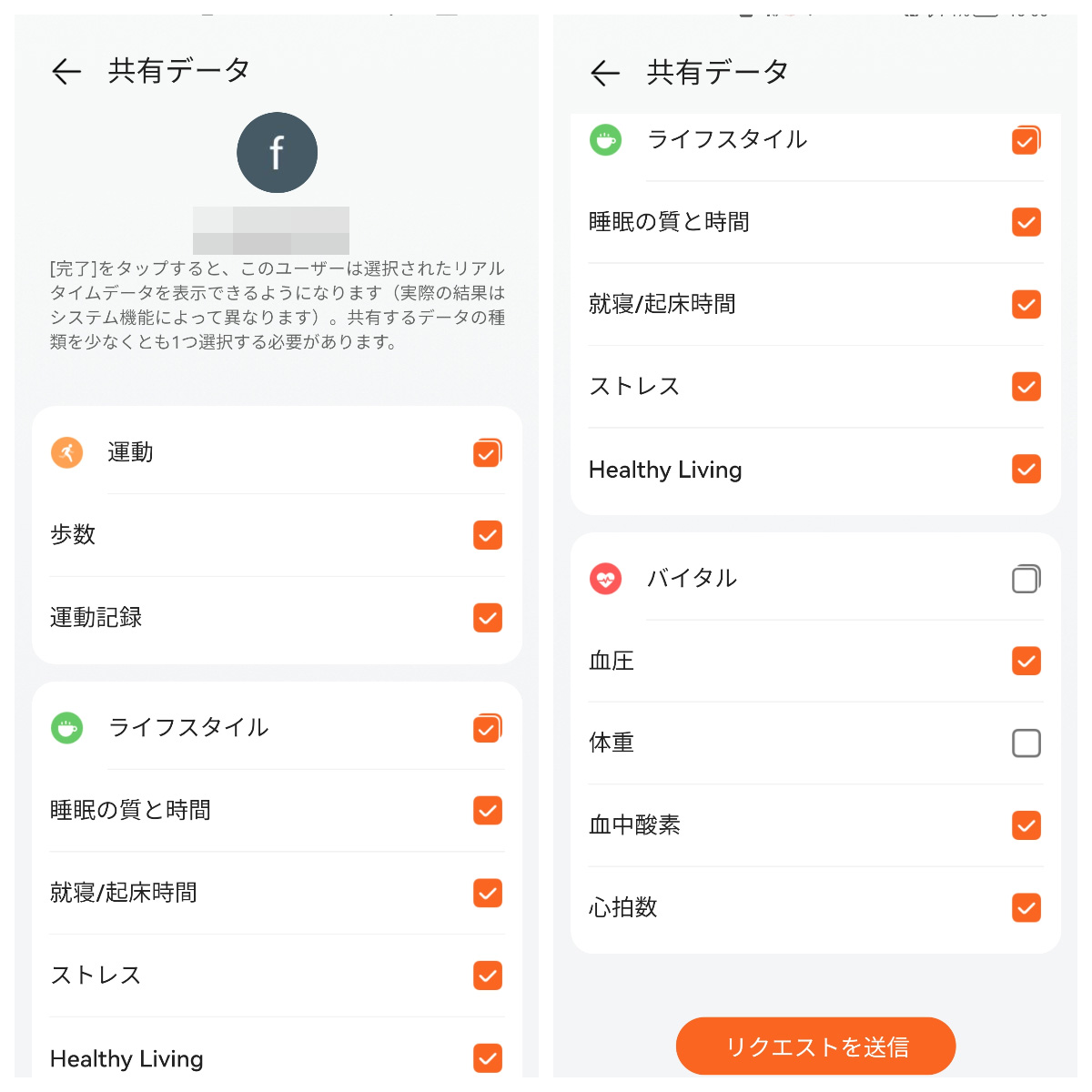Select all in the バイタル category
The width and height of the screenshot is (1092, 1092).
(1026, 579)
